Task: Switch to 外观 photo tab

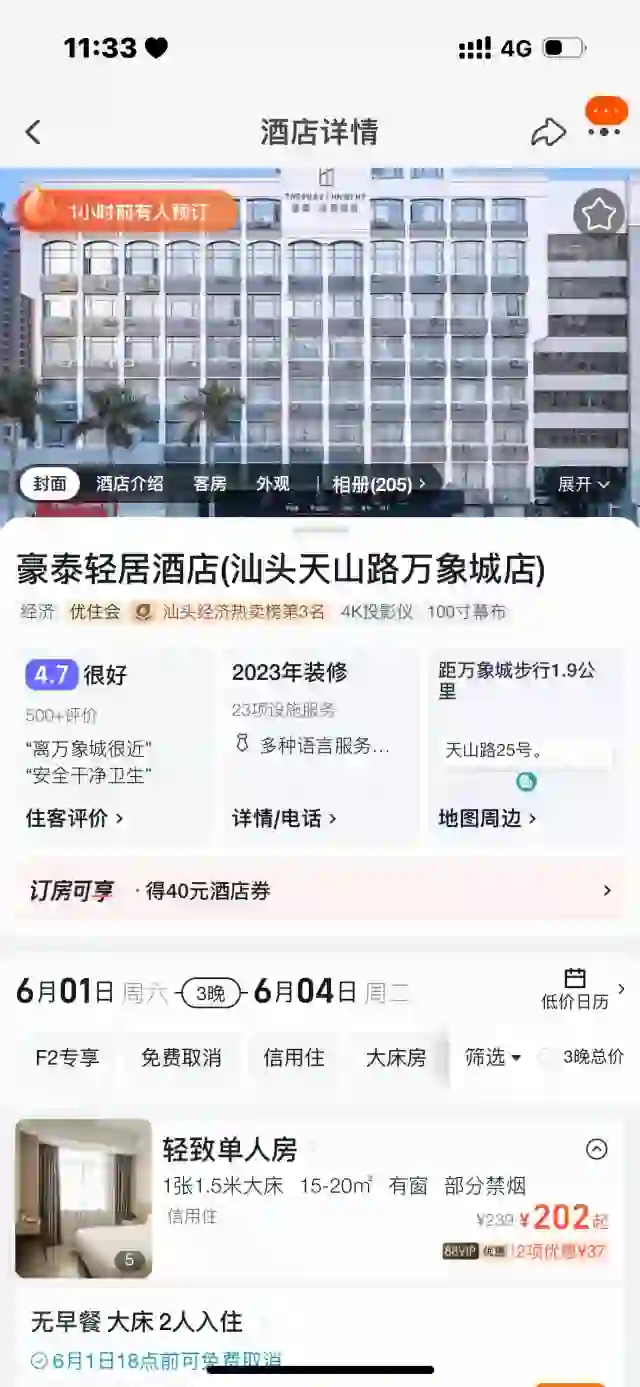Action: pyautogui.click(x=272, y=484)
